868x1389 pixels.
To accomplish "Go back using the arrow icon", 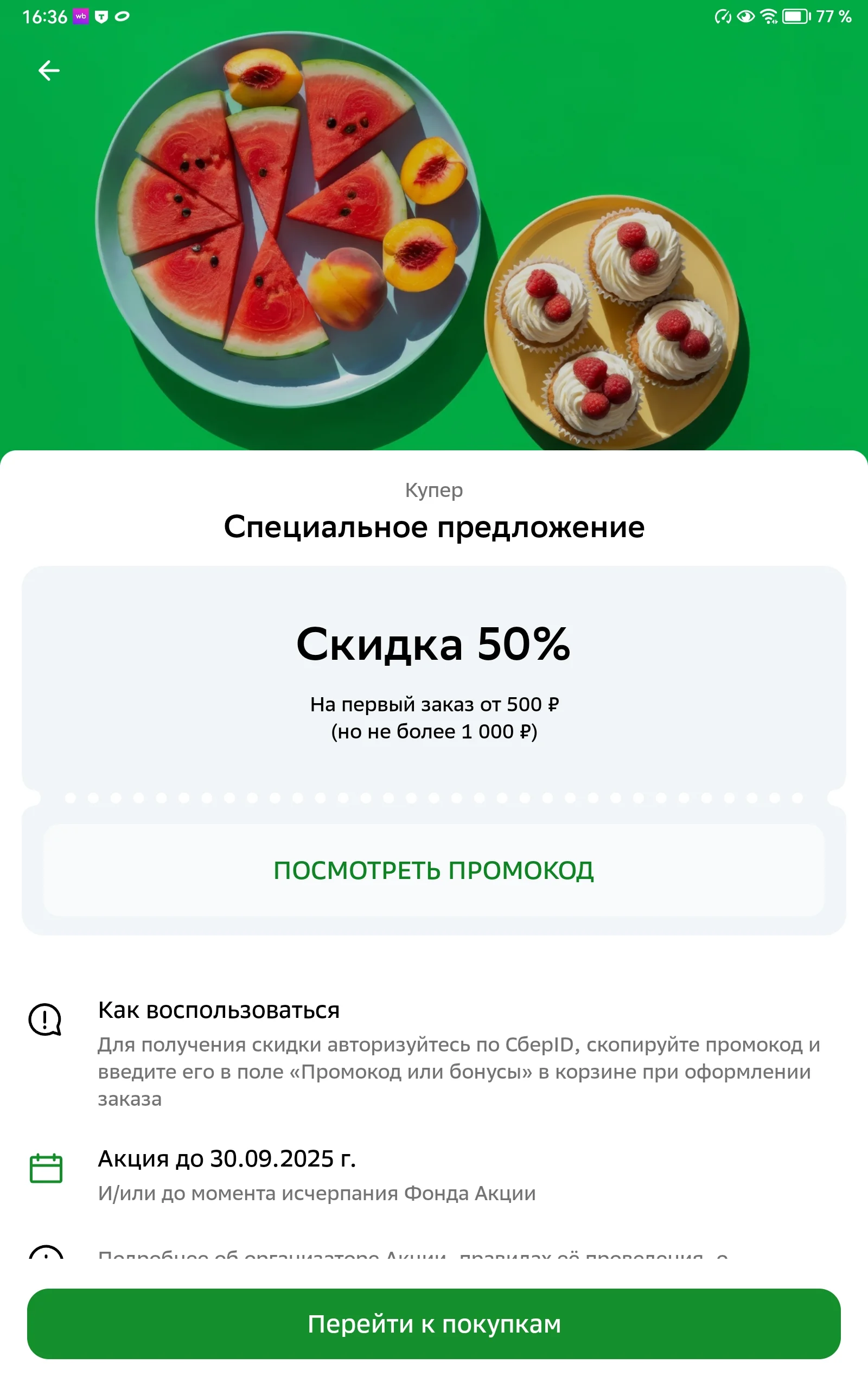I will (x=49, y=71).
